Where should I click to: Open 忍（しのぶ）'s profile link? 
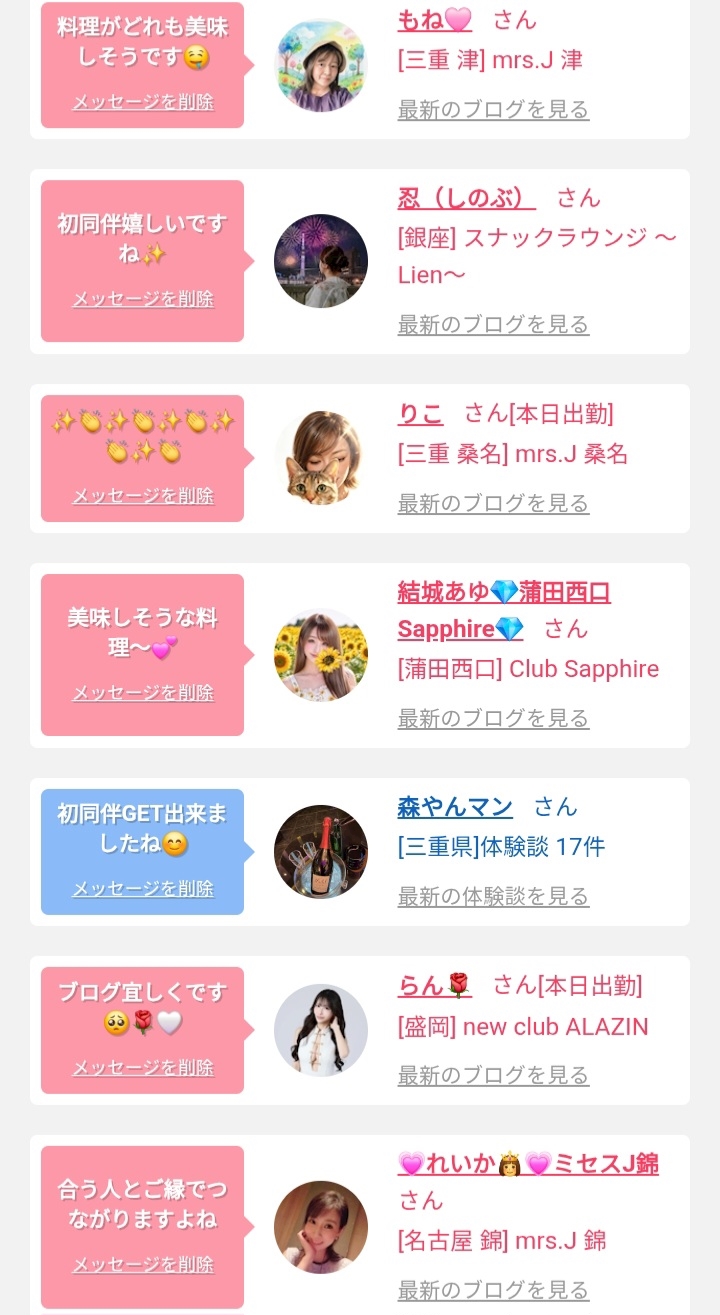tap(466, 198)
